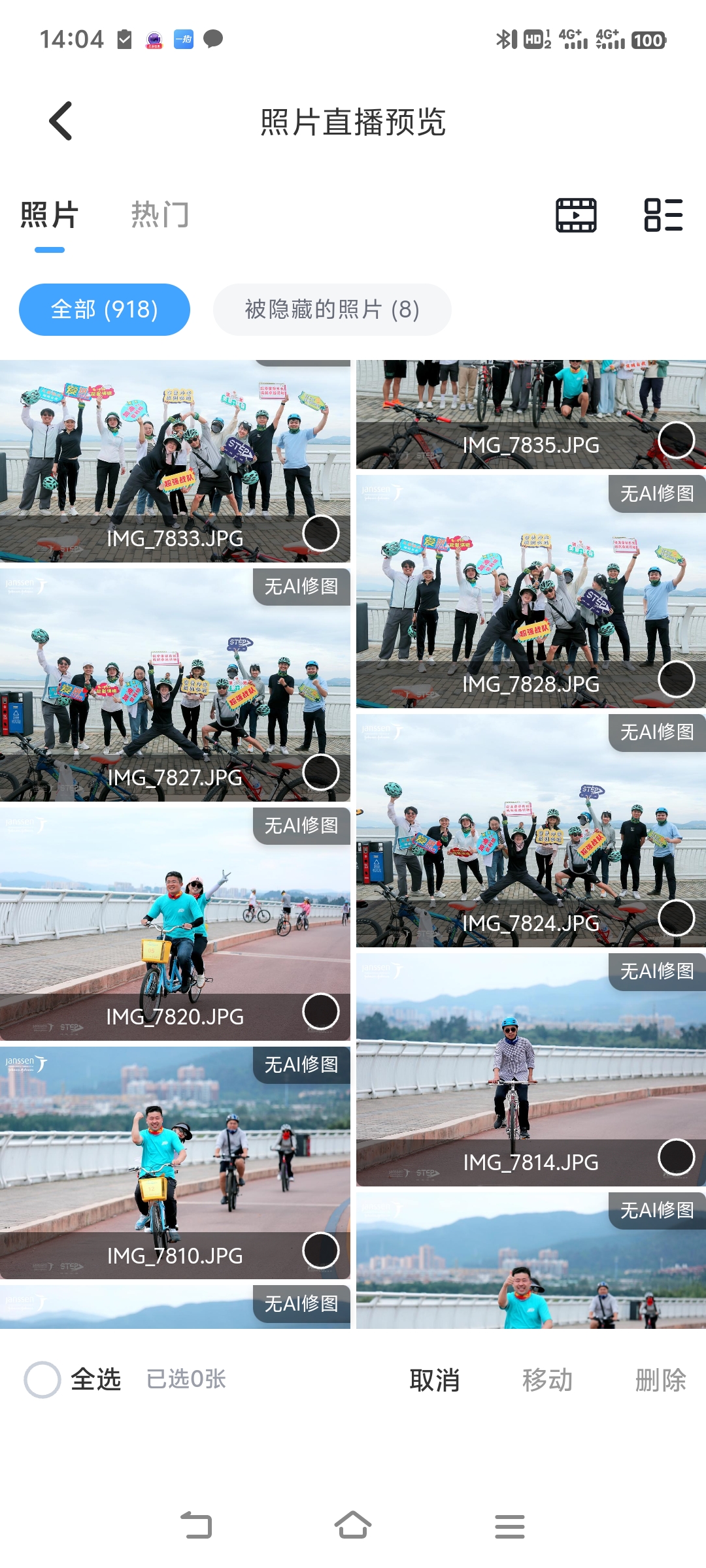Screen dimensions: 706x1568
Task: Select photo IMG_7833.JPG checkbox
Action: pyautogui.click(x=321, y=533)
